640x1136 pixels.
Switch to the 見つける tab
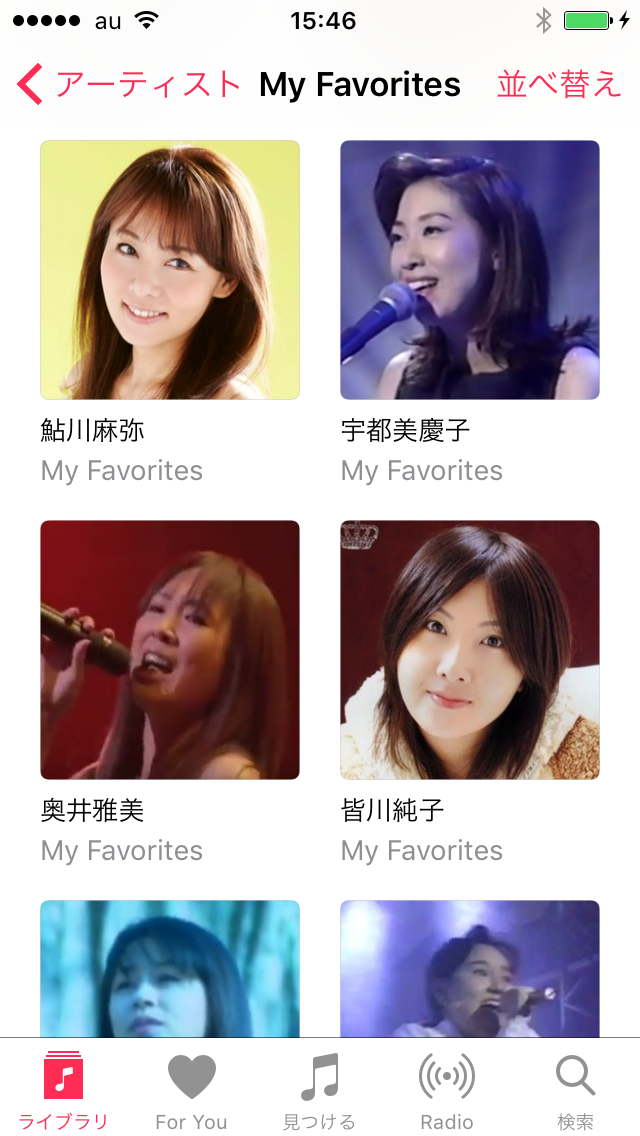point(319,1088)
